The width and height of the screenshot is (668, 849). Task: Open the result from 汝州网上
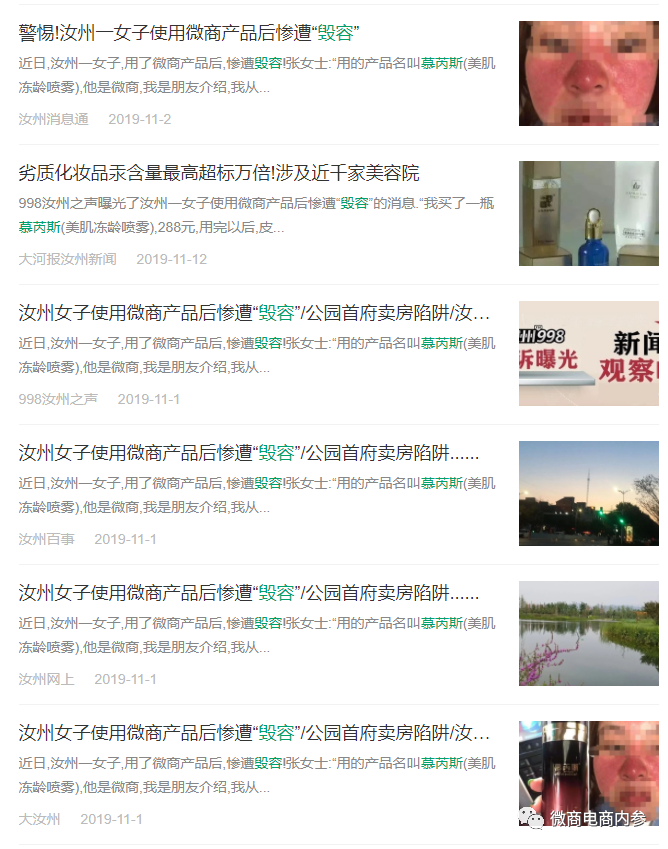pos(248,593)
